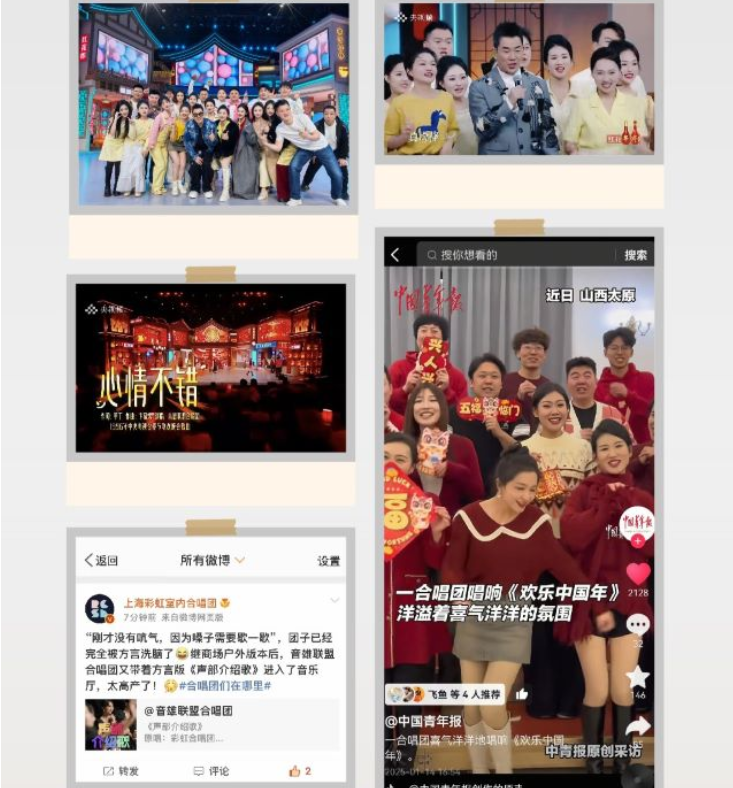733x788 pixels.
Task: Tap the thumbs-up in the 飞鱼 recommendation chip
Action: pyautogui.click(x=521, y=694)
